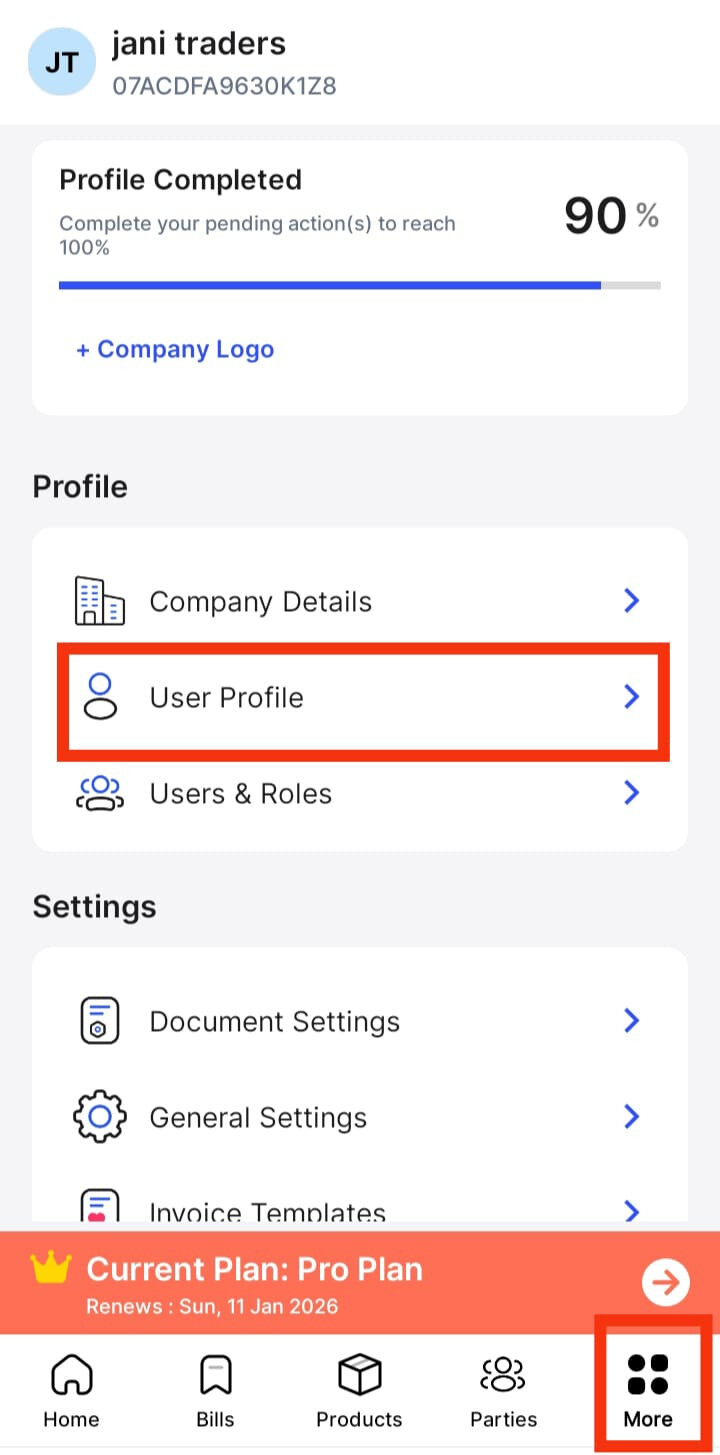The height and width of the screenshot is (1455, 720).
Task: Open User Profile
Action: (x=360, y=697)
